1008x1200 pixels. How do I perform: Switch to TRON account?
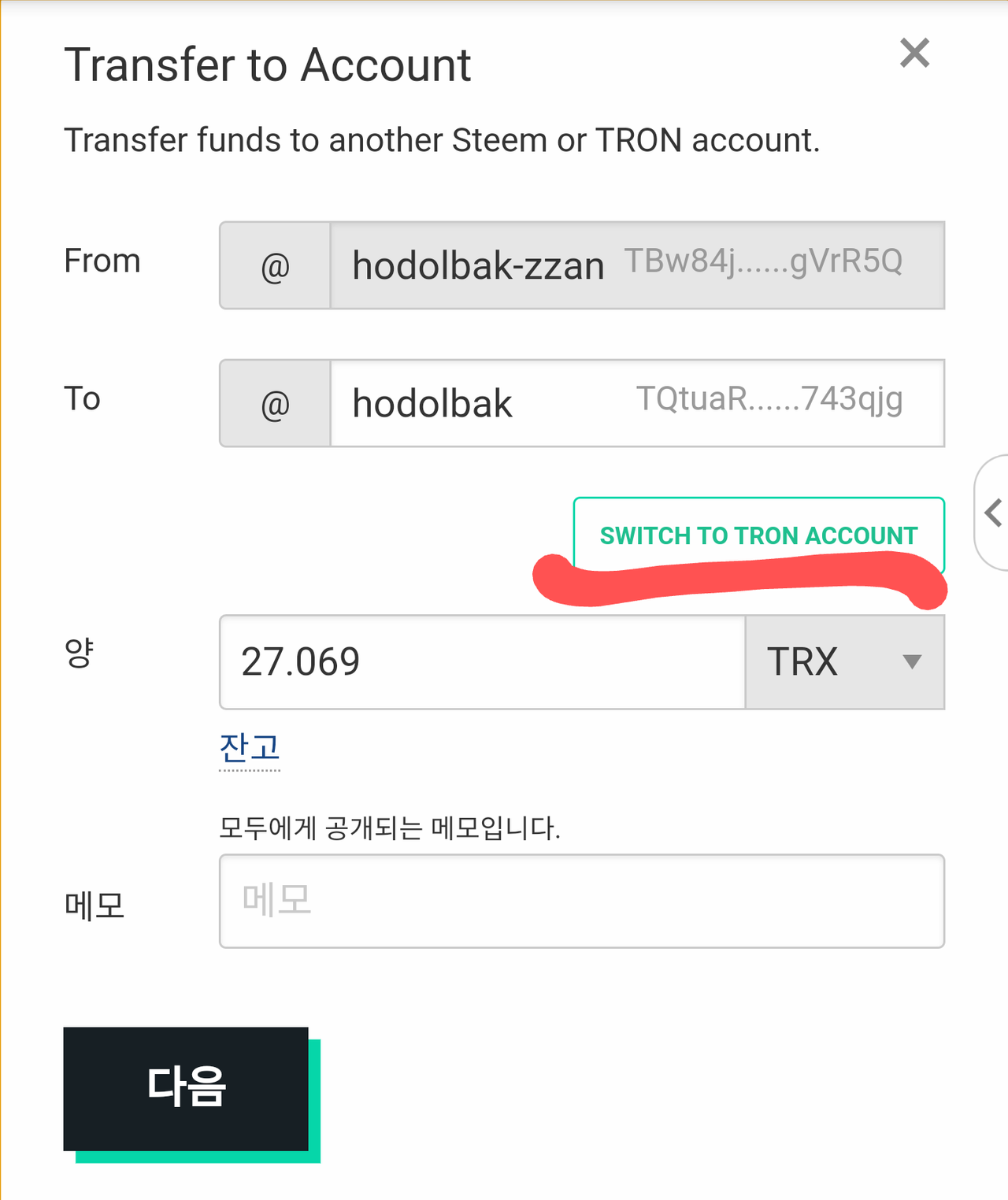pyautogui.click(x=758, y=535)
